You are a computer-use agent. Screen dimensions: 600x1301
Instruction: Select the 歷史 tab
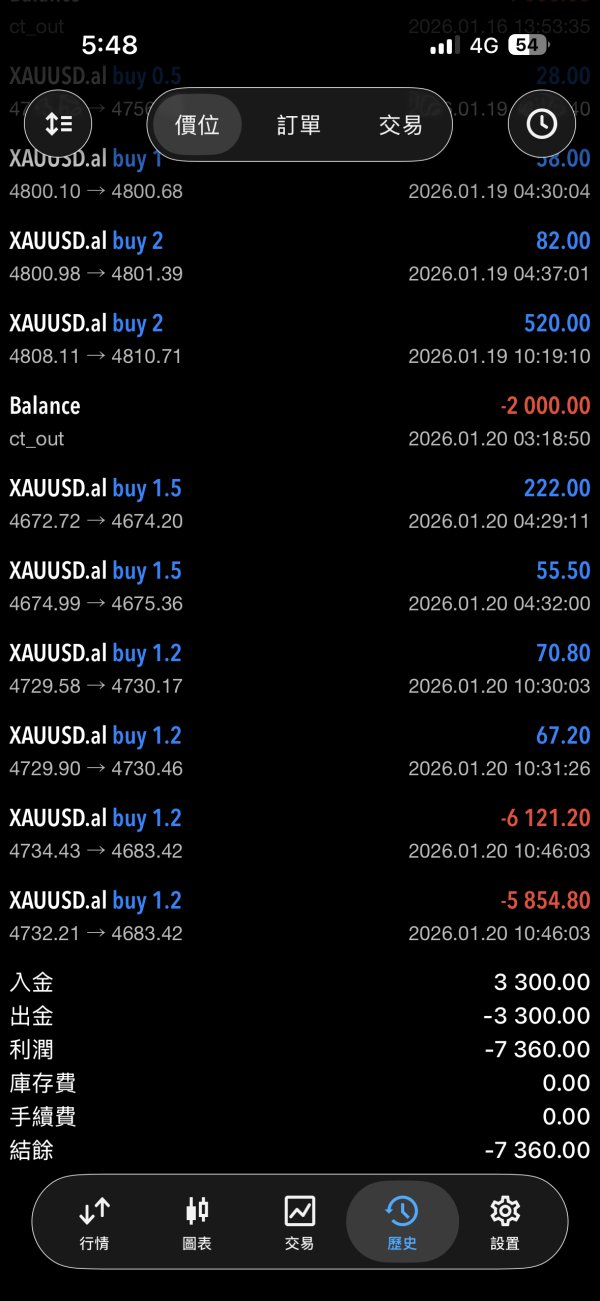[401, 1223]
